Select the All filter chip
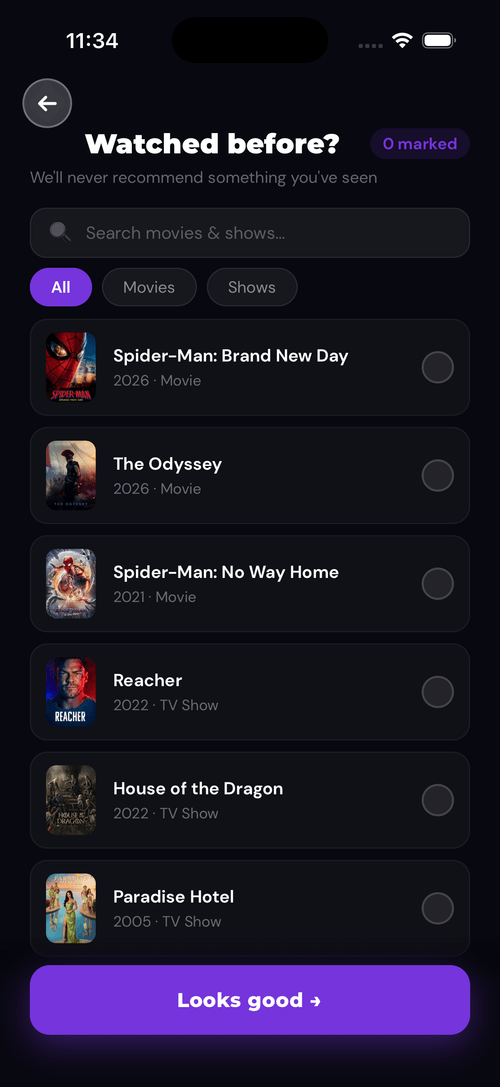 (x=61, y=287)
